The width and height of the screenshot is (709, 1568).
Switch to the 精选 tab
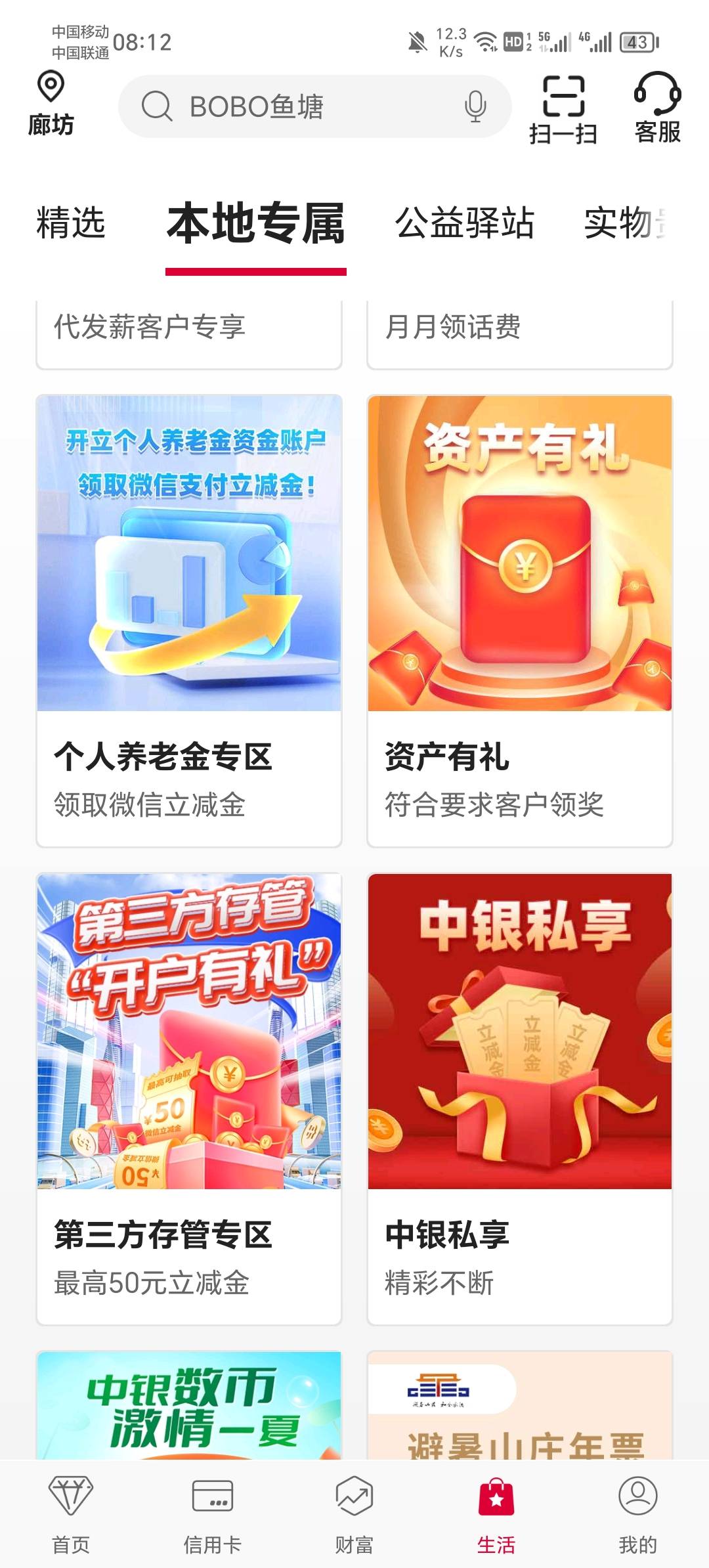[70, 223]
